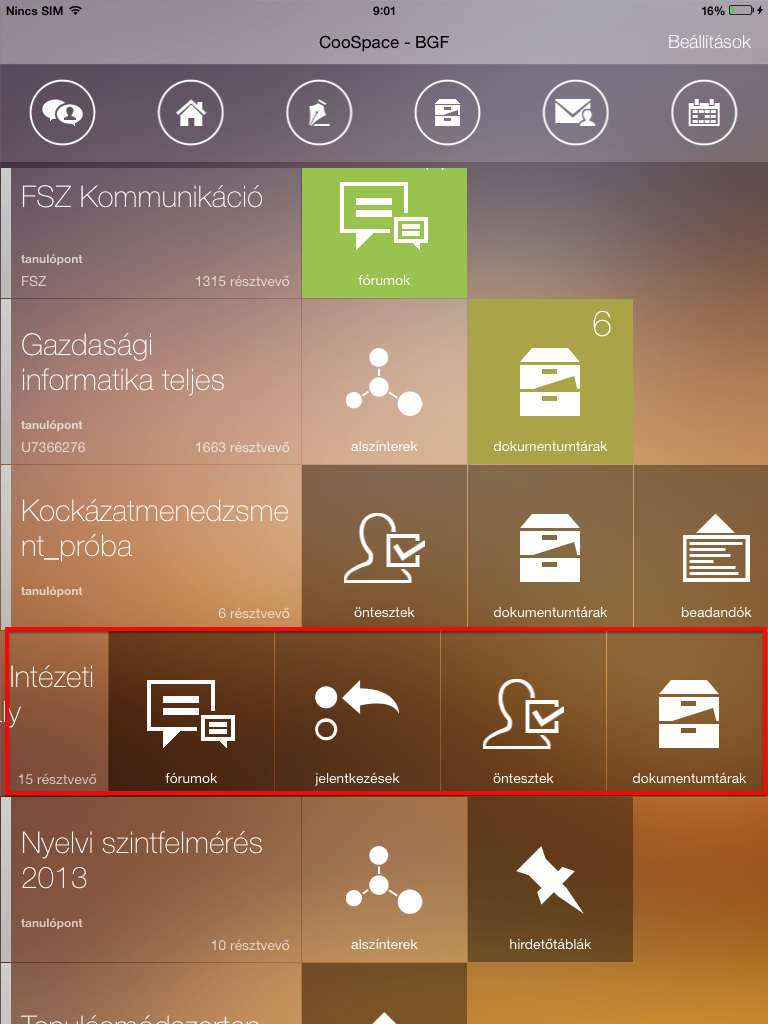Open the Gazdasági informatika teljes course

(155, 381)
